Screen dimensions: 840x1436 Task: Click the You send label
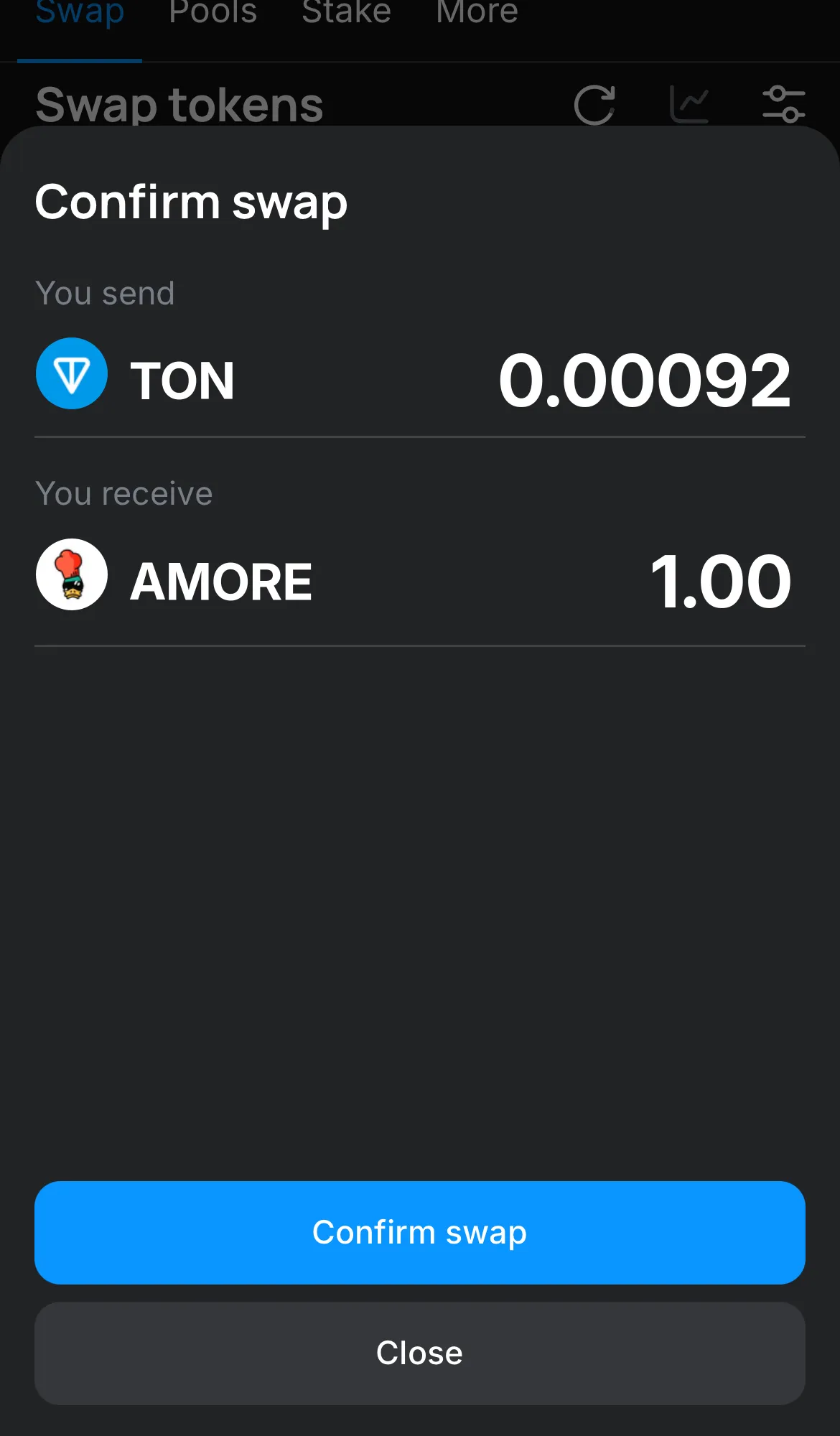[x=105, y=293]
